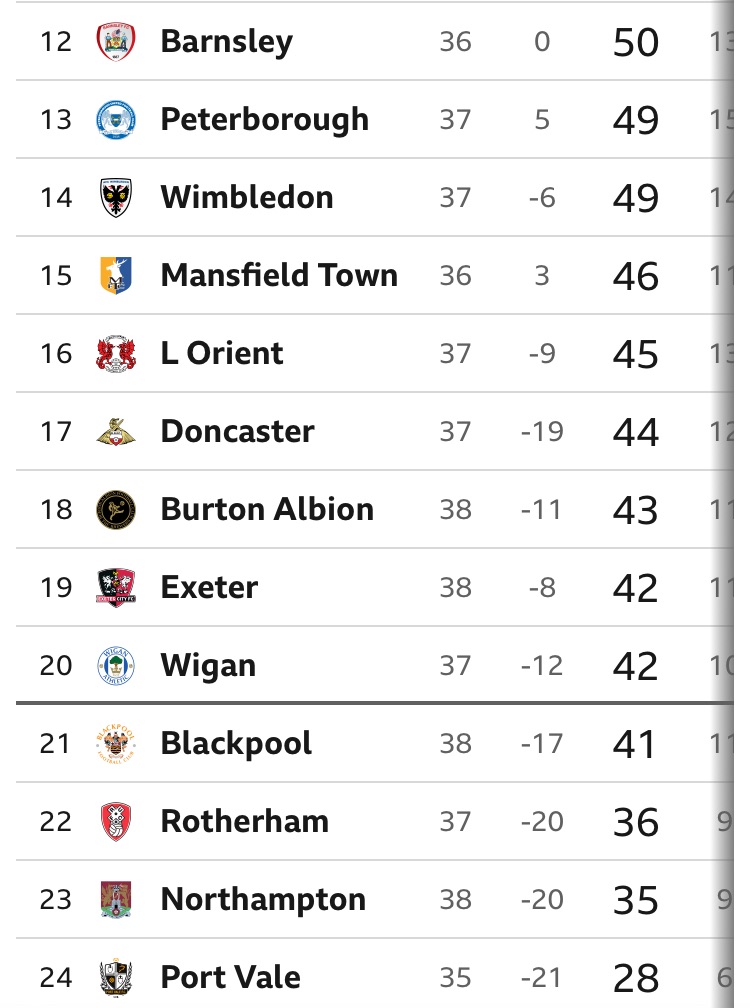
Task: View Burton Albion team details
Action: 267,509
